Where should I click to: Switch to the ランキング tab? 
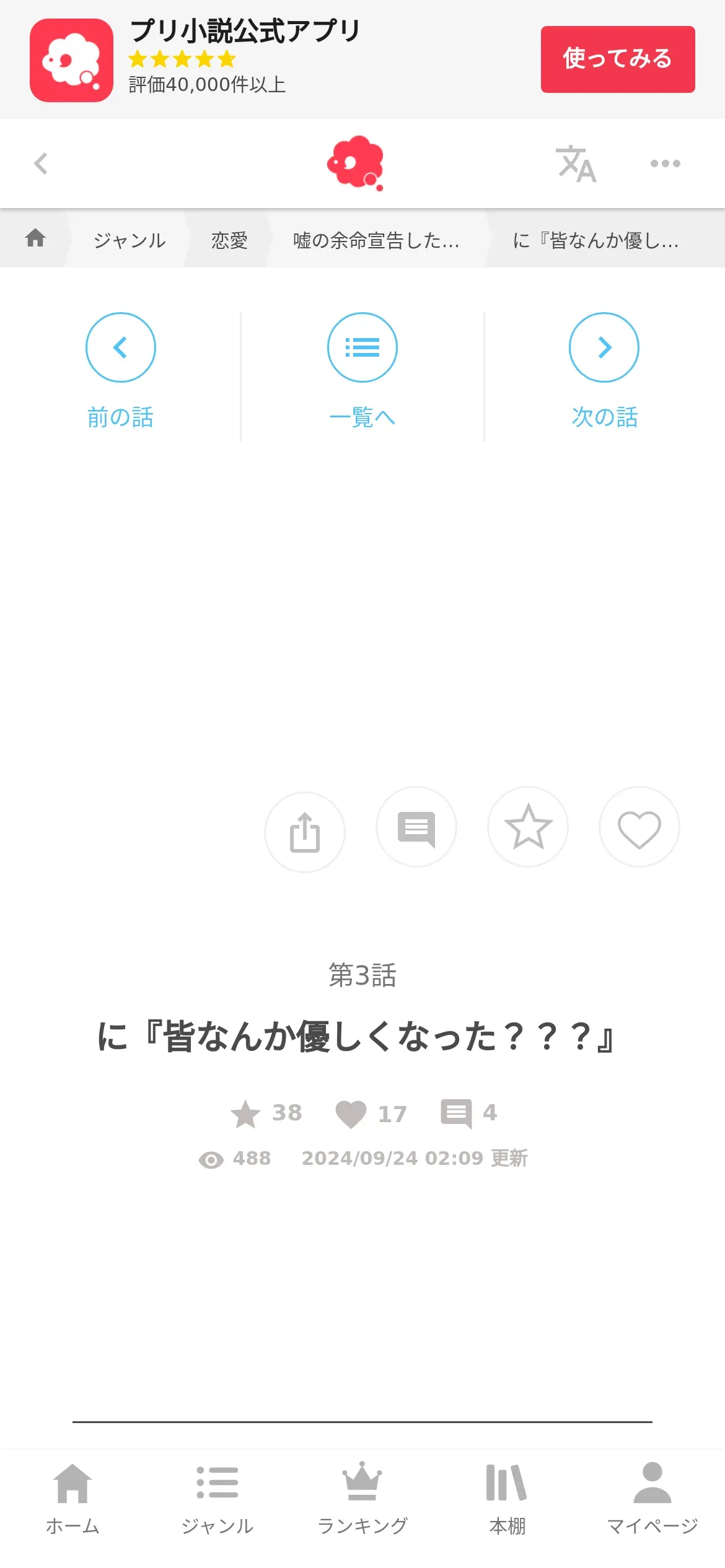coord(362,1497)
